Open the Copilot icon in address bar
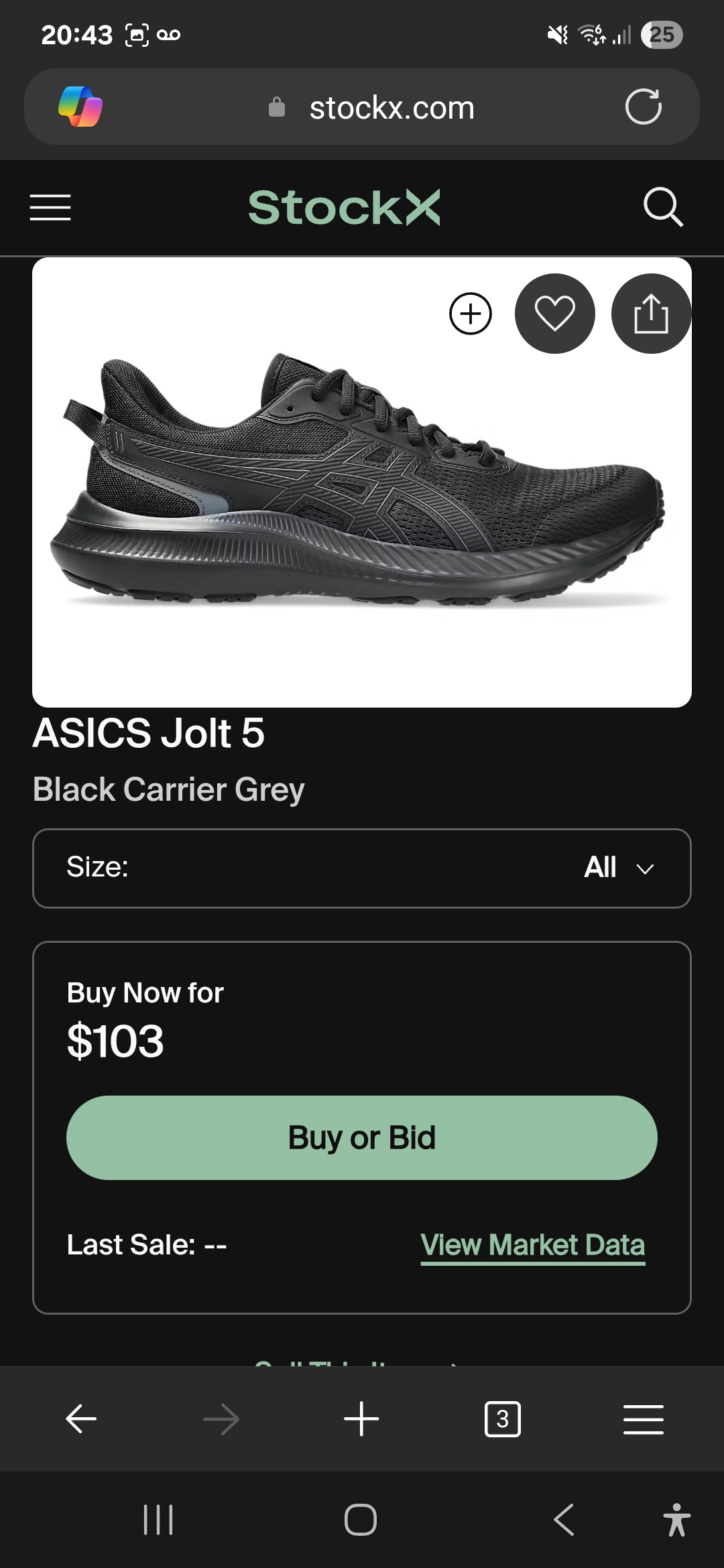724x1568 pixels. pyautogui.click(x=80, y=107)
